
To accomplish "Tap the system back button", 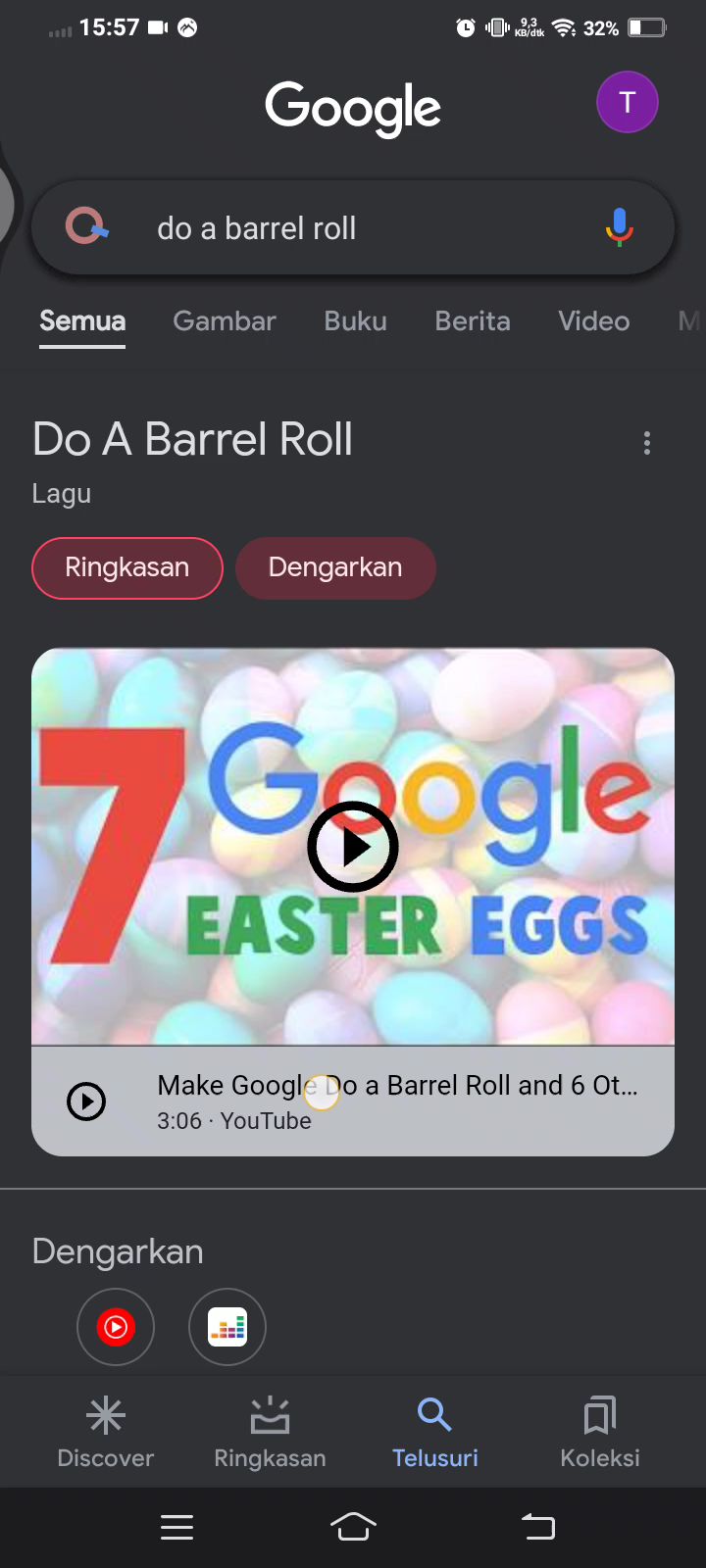I will click(537, 1527).
